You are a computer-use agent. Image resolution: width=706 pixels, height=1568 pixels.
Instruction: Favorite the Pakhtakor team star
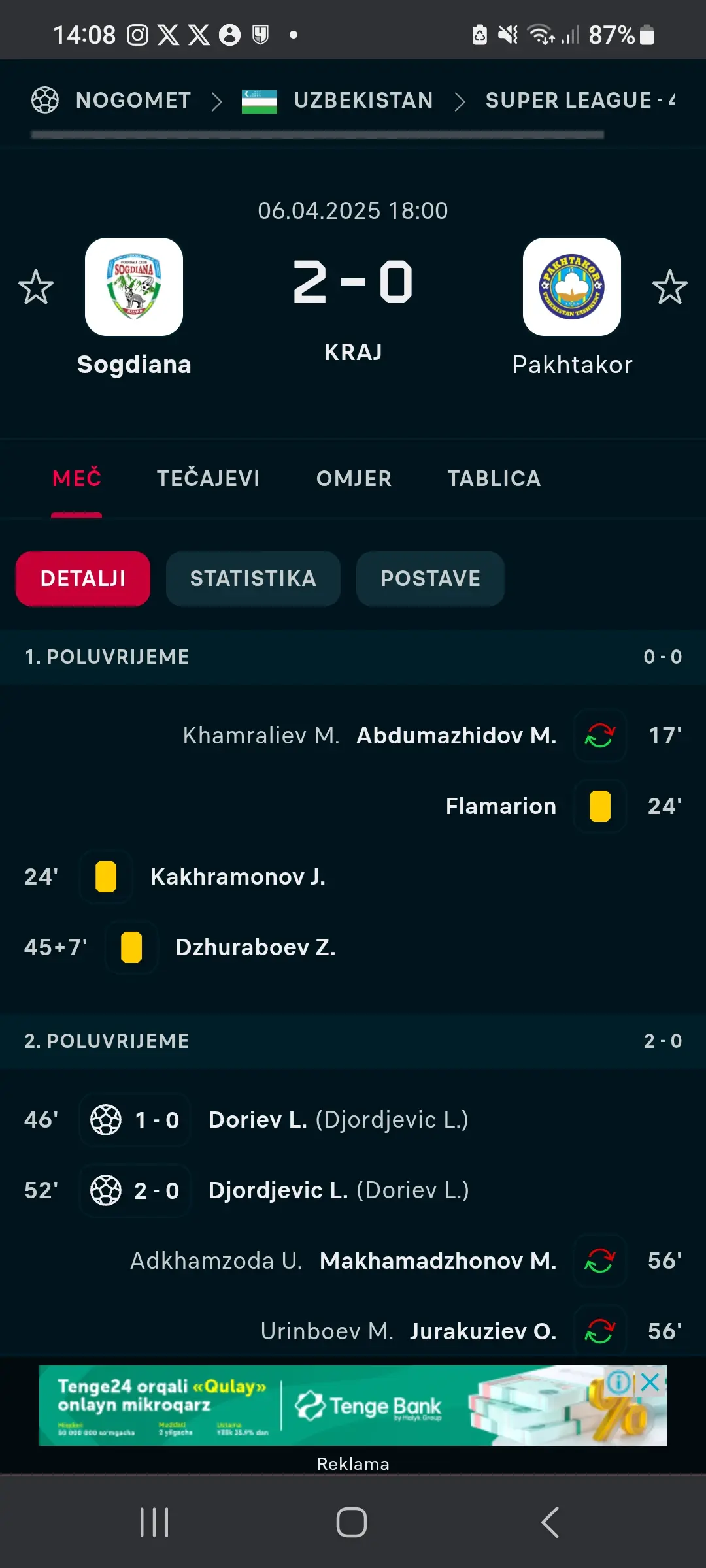(669, 287)
